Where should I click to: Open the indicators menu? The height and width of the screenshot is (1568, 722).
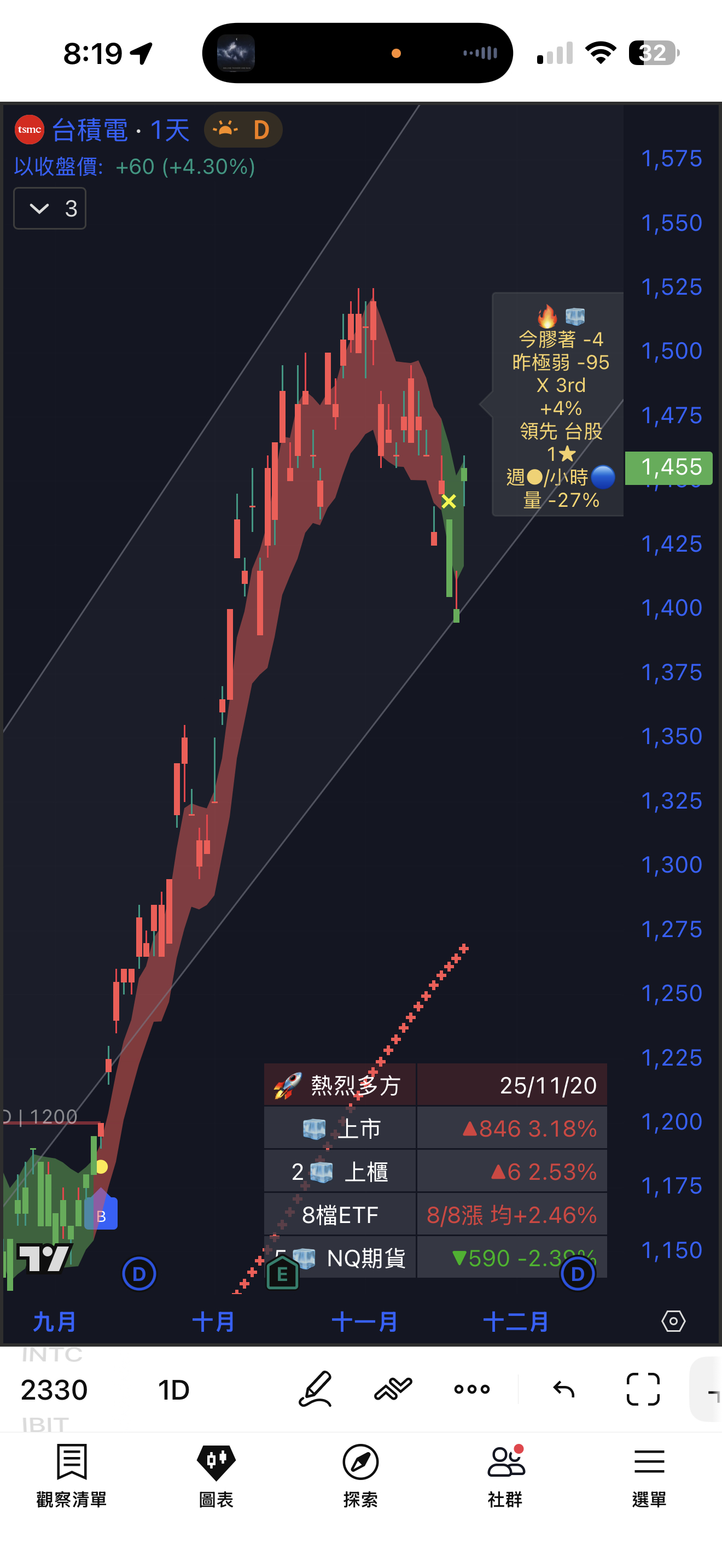tap(393, 1389)
